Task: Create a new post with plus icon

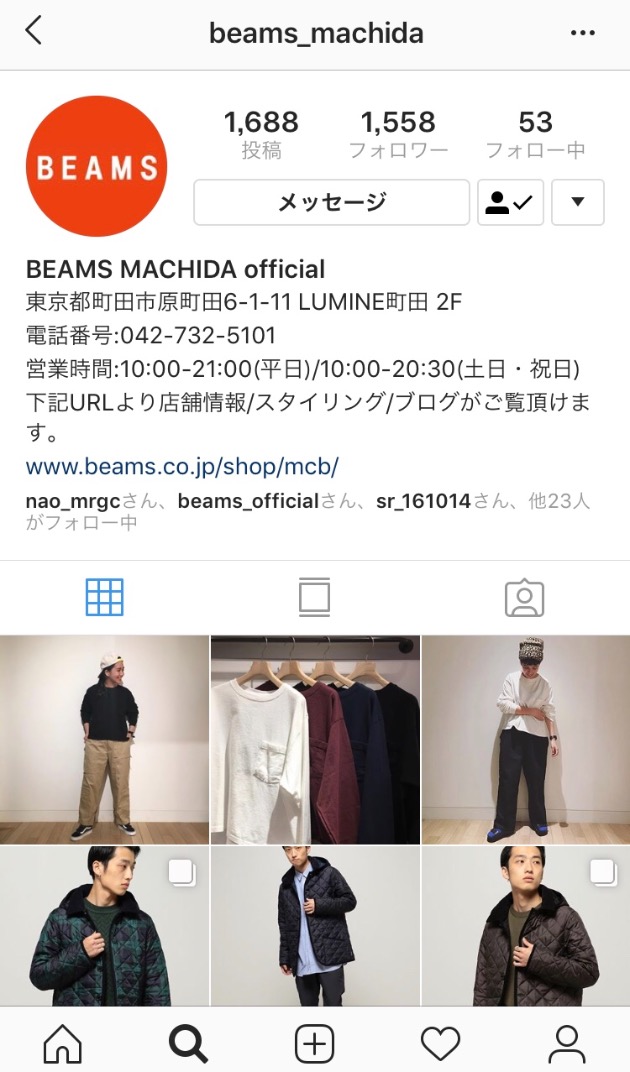Action: click(314, 1044)
